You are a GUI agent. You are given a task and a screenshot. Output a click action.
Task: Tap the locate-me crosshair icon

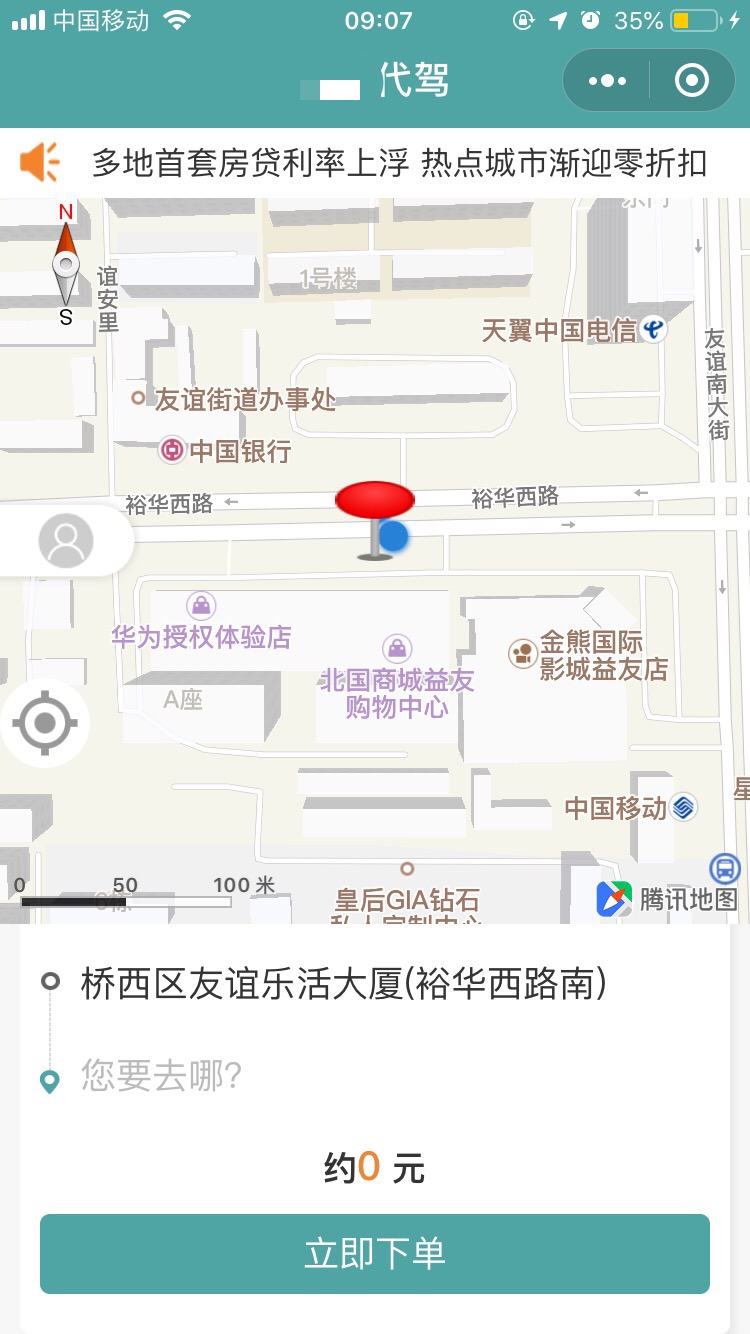click(x=45, y=723)
